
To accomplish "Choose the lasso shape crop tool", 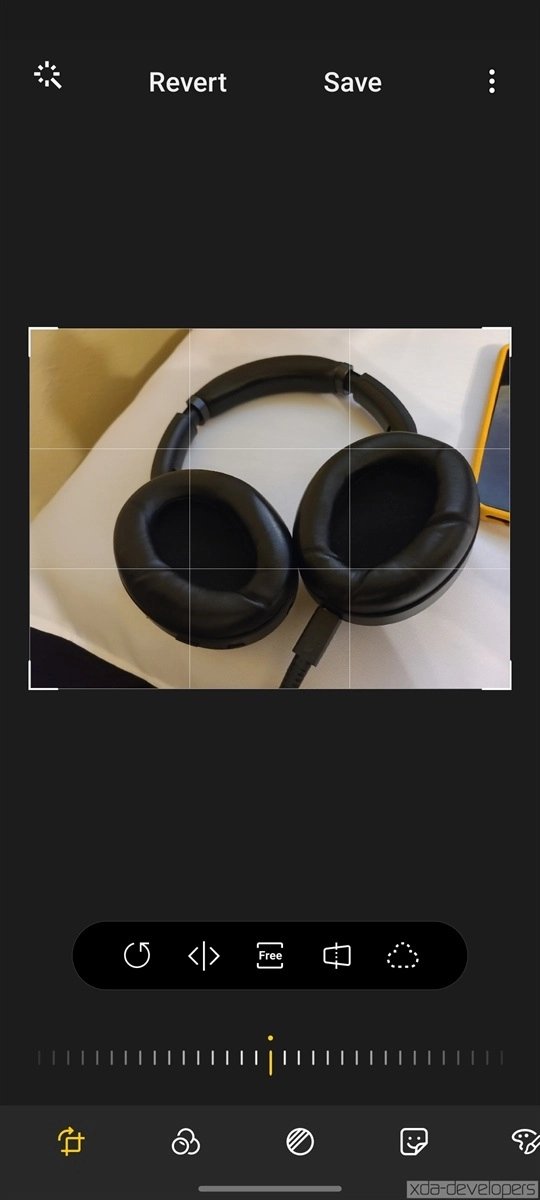I will coord(403,956).
